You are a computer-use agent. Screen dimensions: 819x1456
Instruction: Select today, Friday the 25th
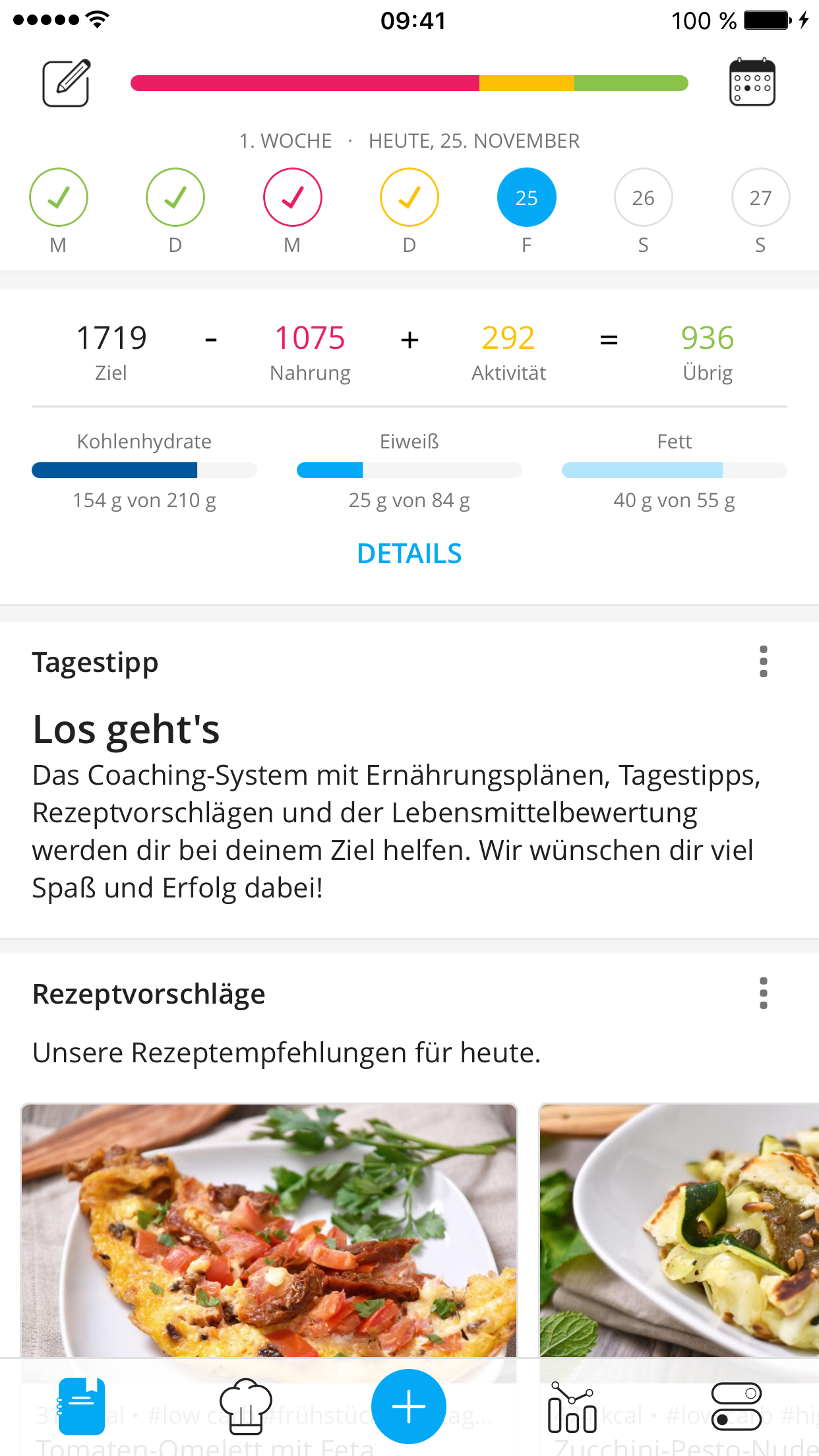click(526, 197)
